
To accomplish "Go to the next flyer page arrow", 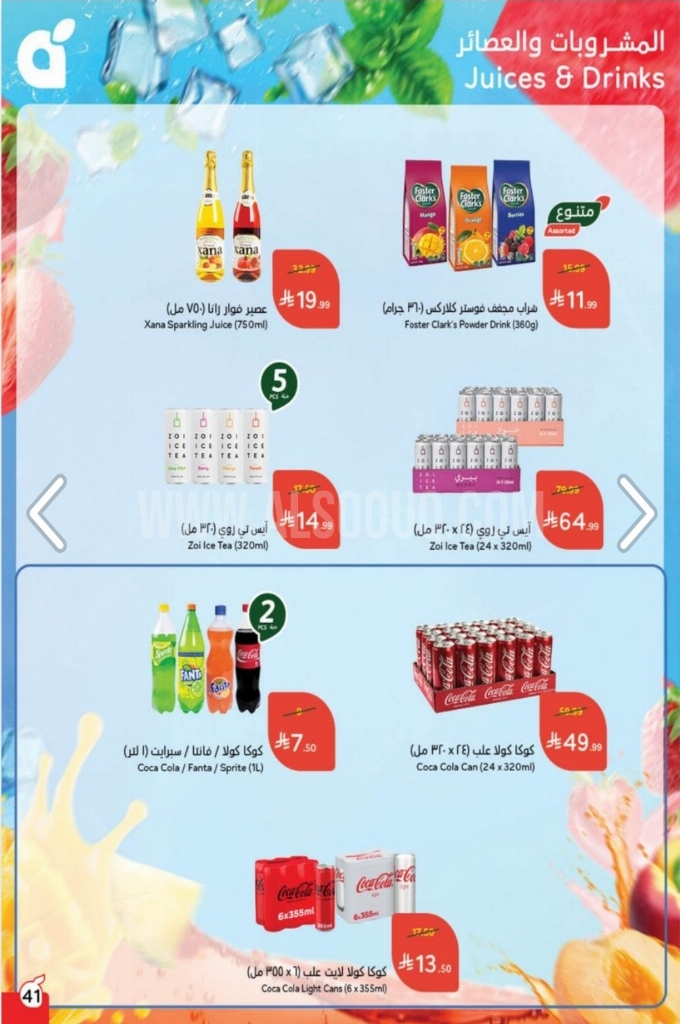I will pos(636,513).
